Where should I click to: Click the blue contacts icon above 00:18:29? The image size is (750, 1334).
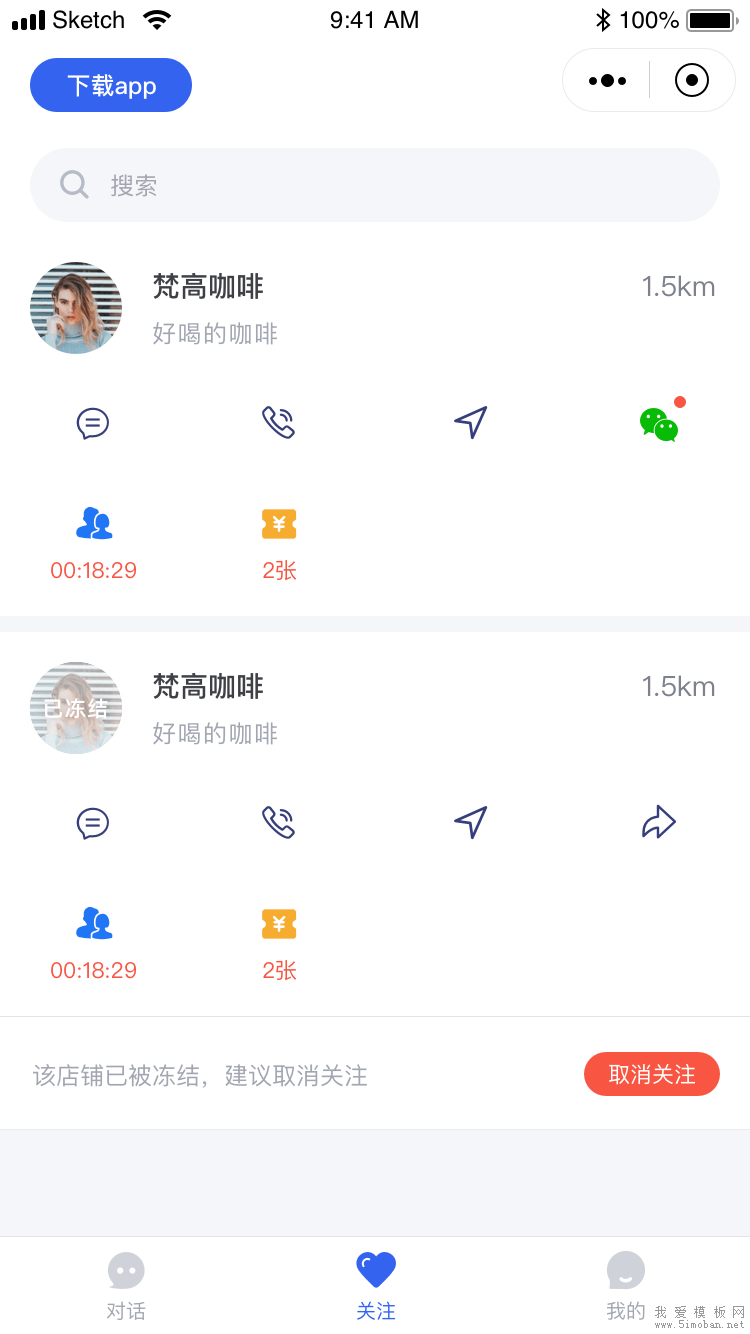click(x=93, y=522)
